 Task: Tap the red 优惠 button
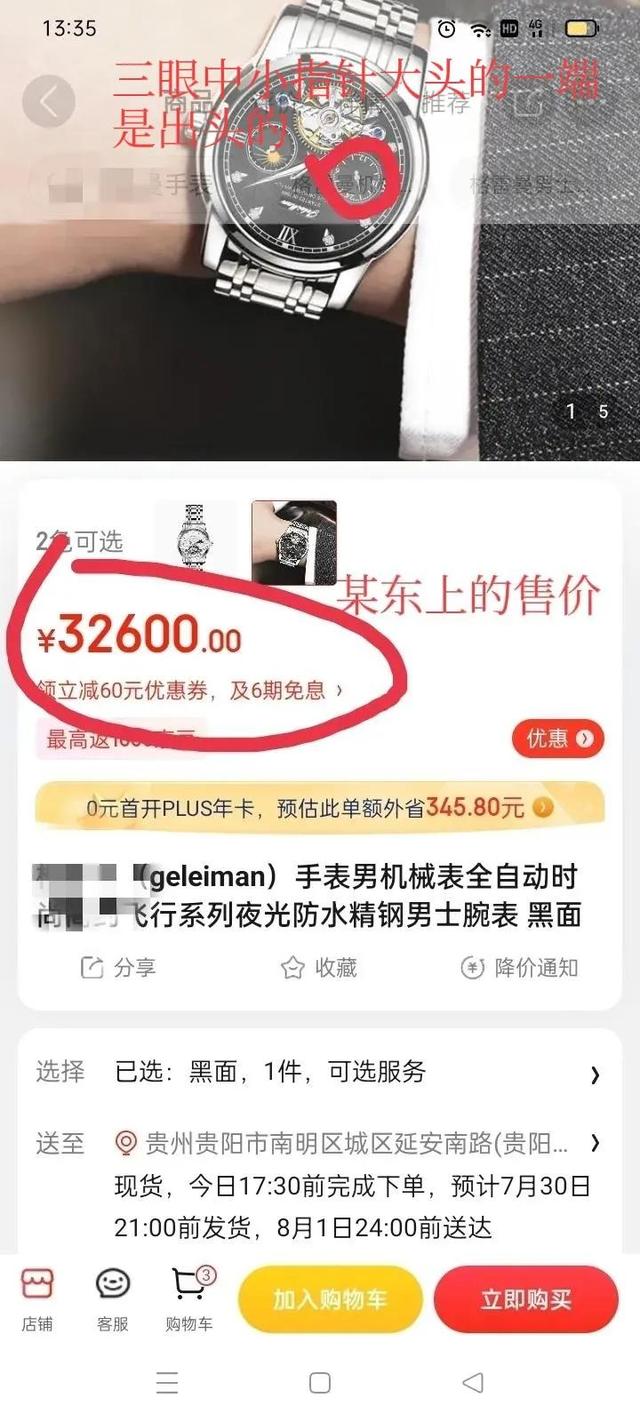[558, 739]
